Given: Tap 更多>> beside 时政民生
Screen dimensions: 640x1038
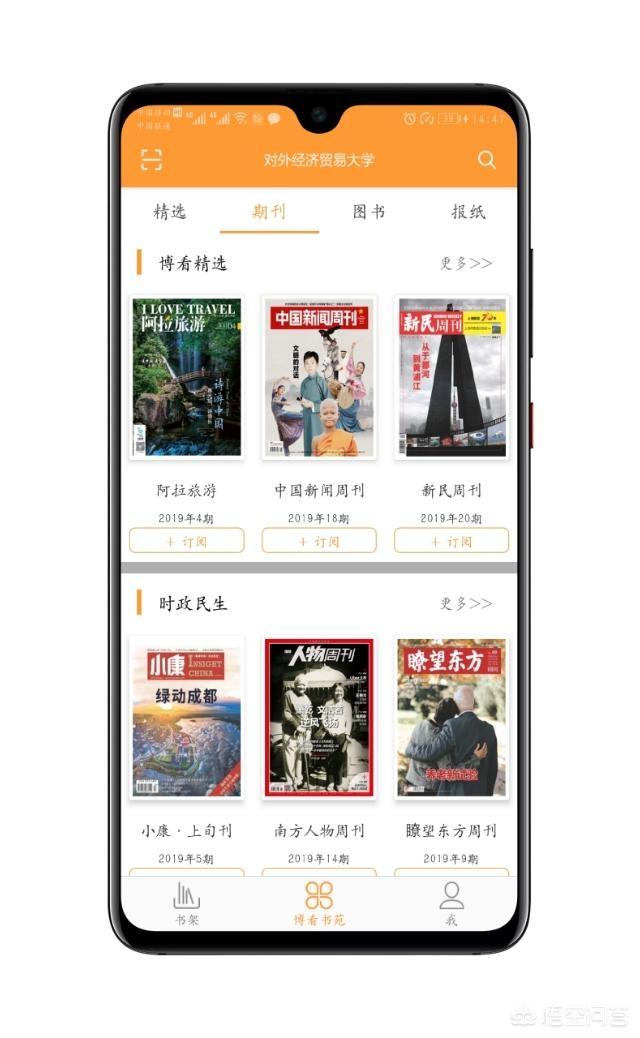Looking at the screenshot, I should coord(466,604).
